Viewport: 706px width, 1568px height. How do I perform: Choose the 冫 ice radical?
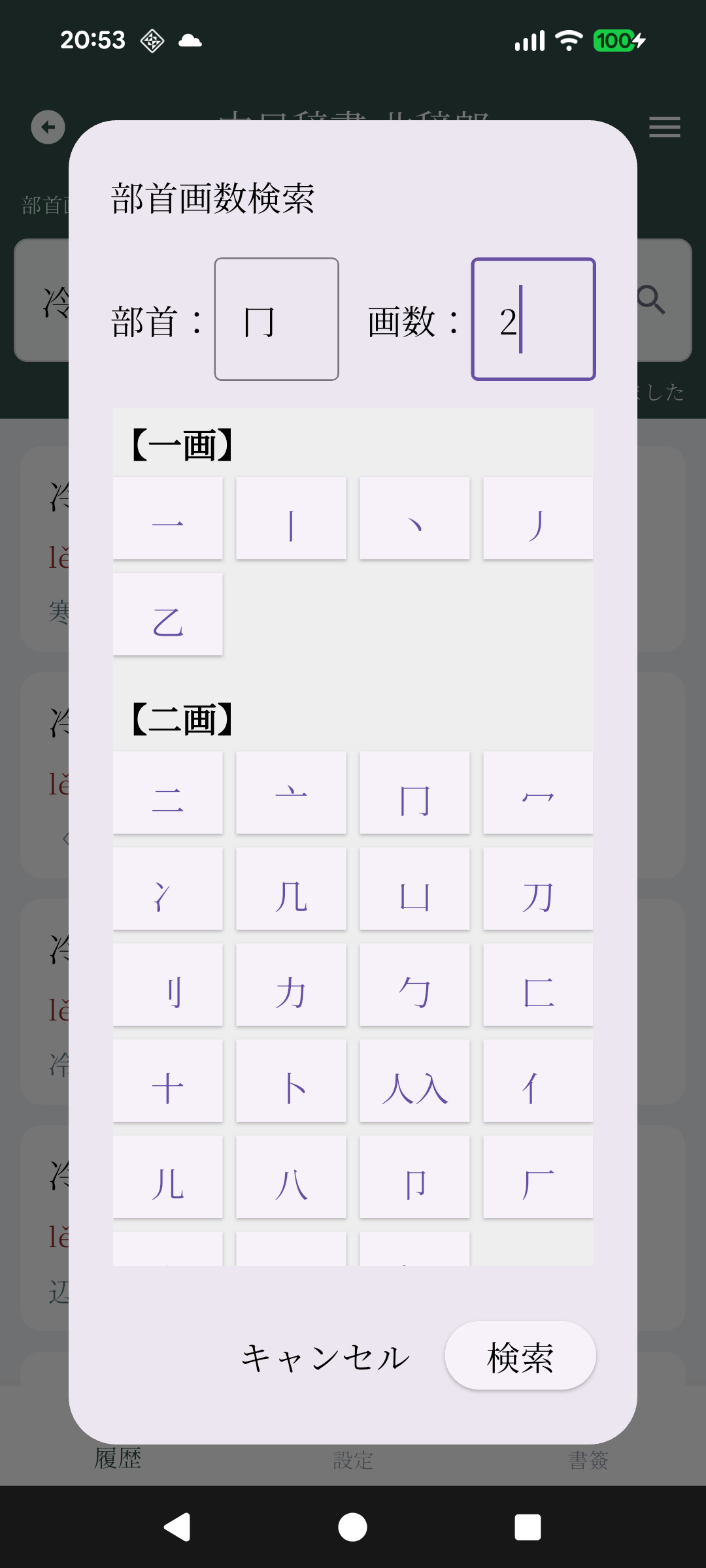pos(167,889)
